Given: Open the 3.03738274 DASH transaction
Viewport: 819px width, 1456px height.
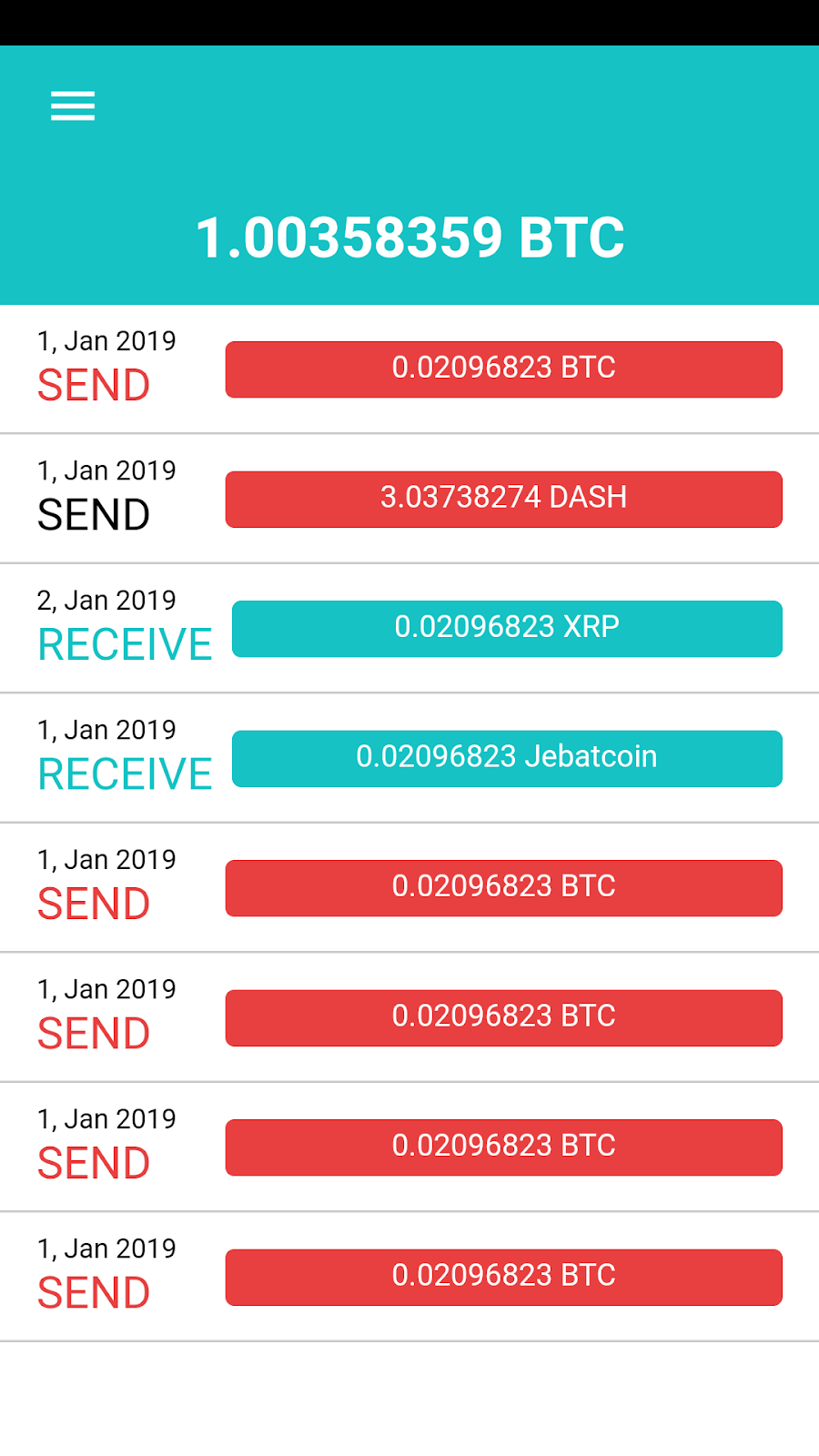Looking at the screenshot, I should click(504, 499).
